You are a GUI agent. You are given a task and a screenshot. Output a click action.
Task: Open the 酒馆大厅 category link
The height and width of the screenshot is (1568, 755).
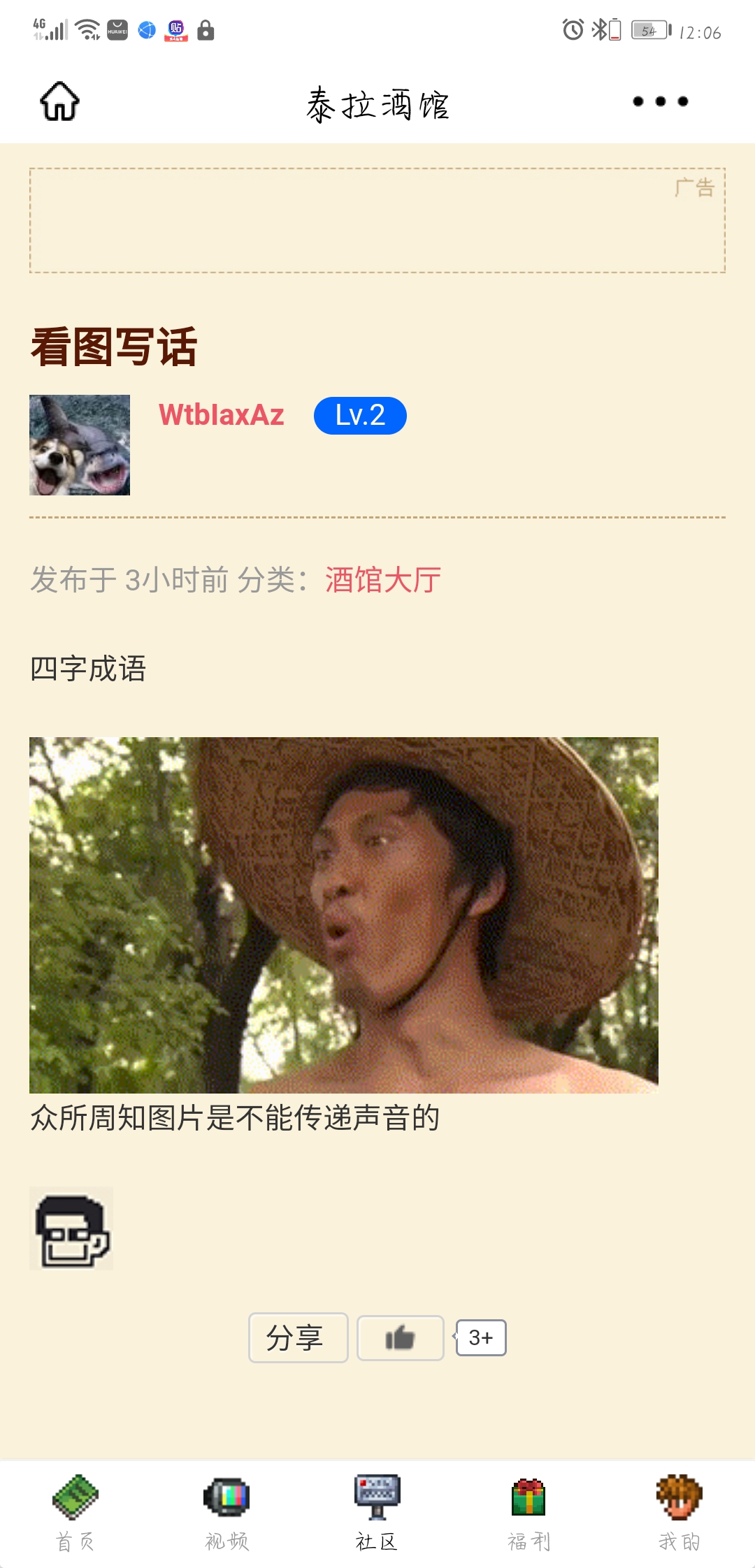382,580
